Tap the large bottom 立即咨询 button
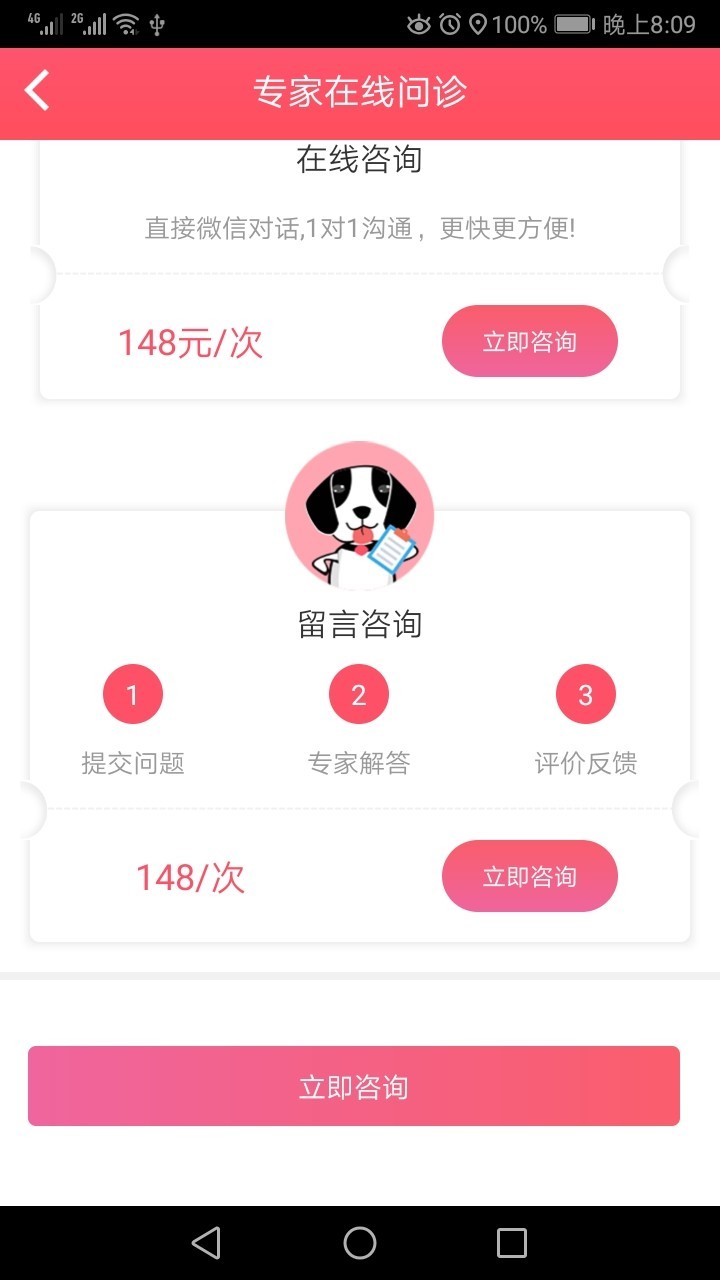 353,1085
